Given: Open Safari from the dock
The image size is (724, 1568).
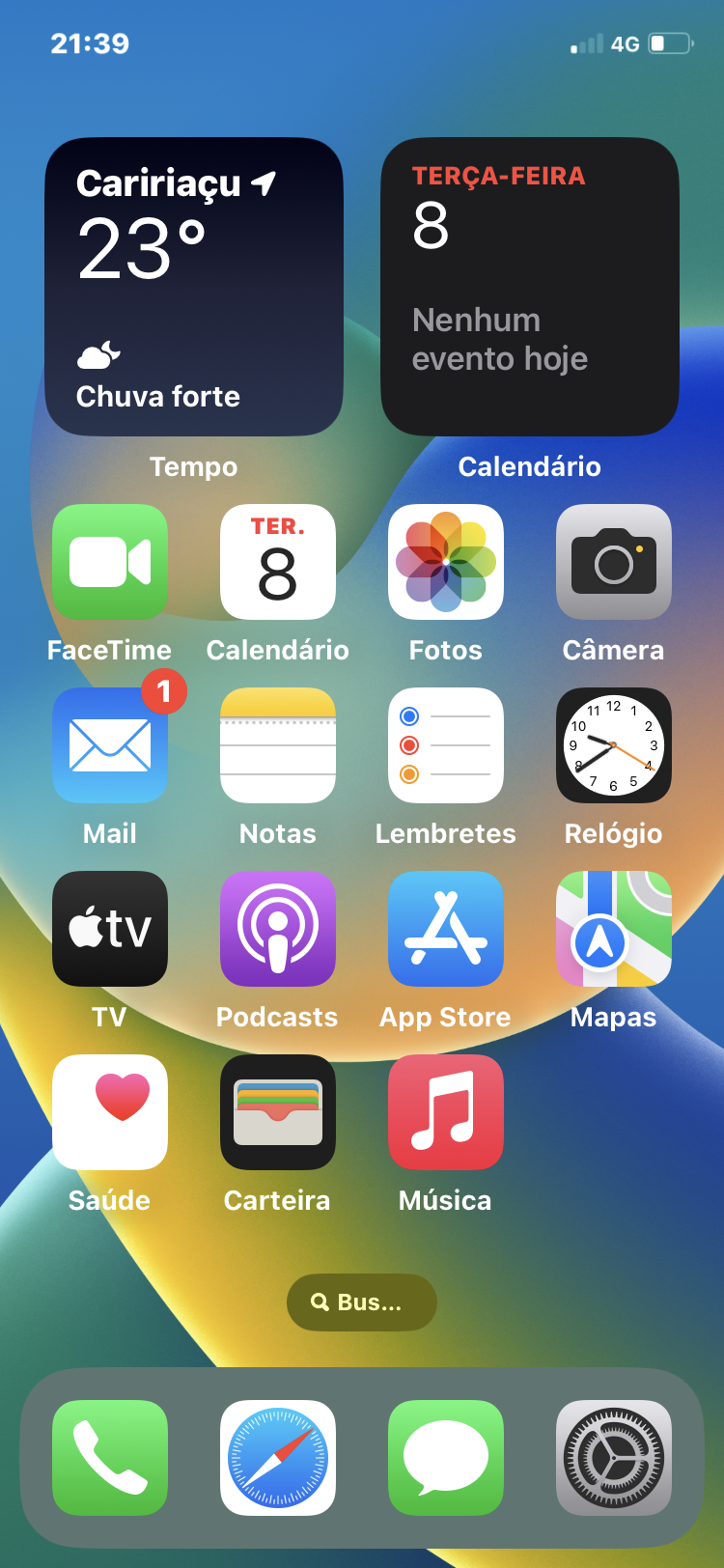Looking at the screenshot, I should click(278, 1458).
